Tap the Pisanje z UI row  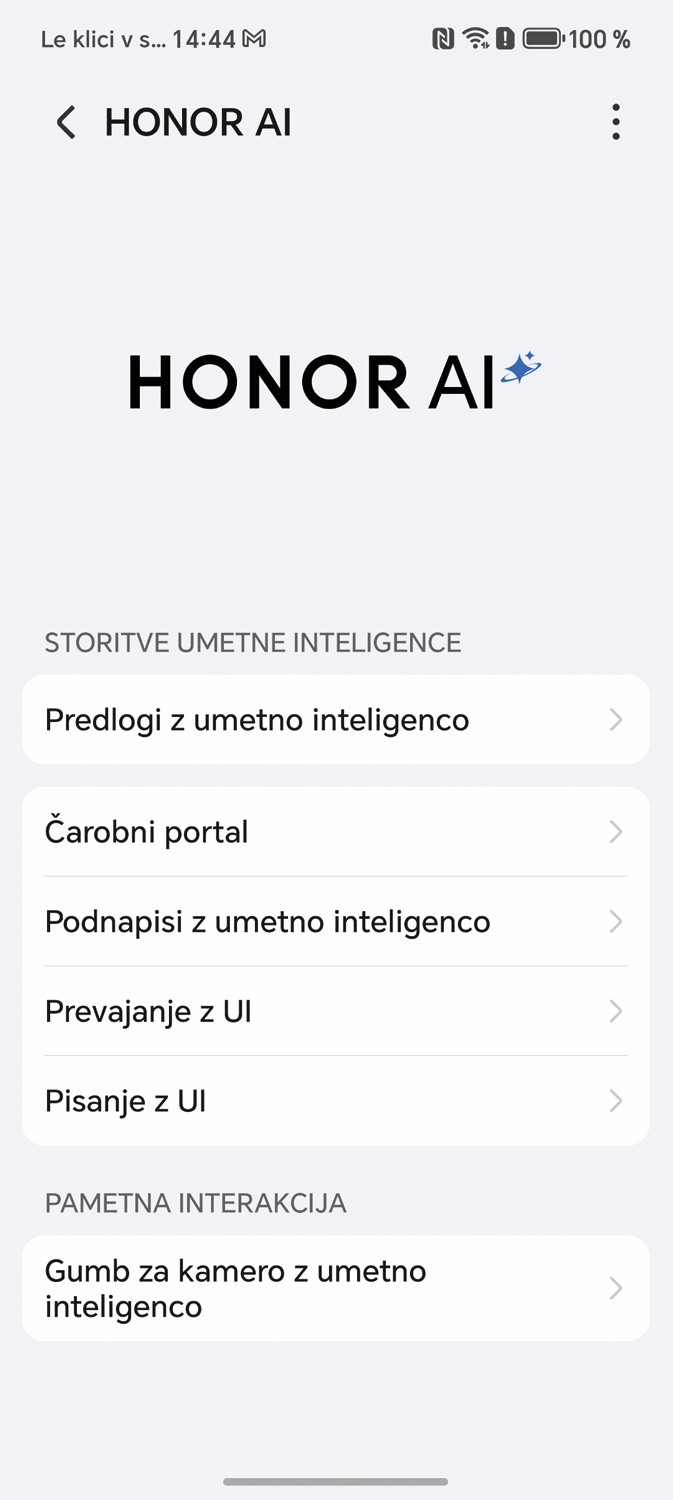click(x=336, y=1101)
